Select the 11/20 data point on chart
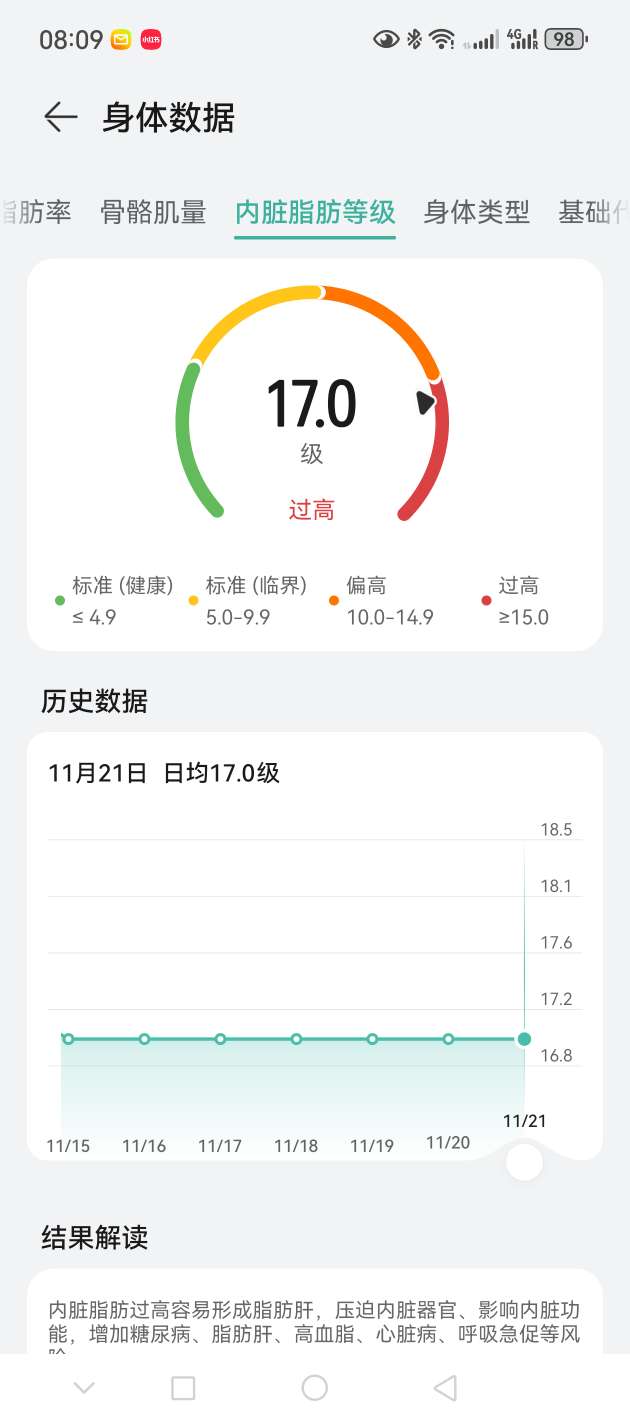The height and width of the screenshot is (1422, 630). 448,1039
